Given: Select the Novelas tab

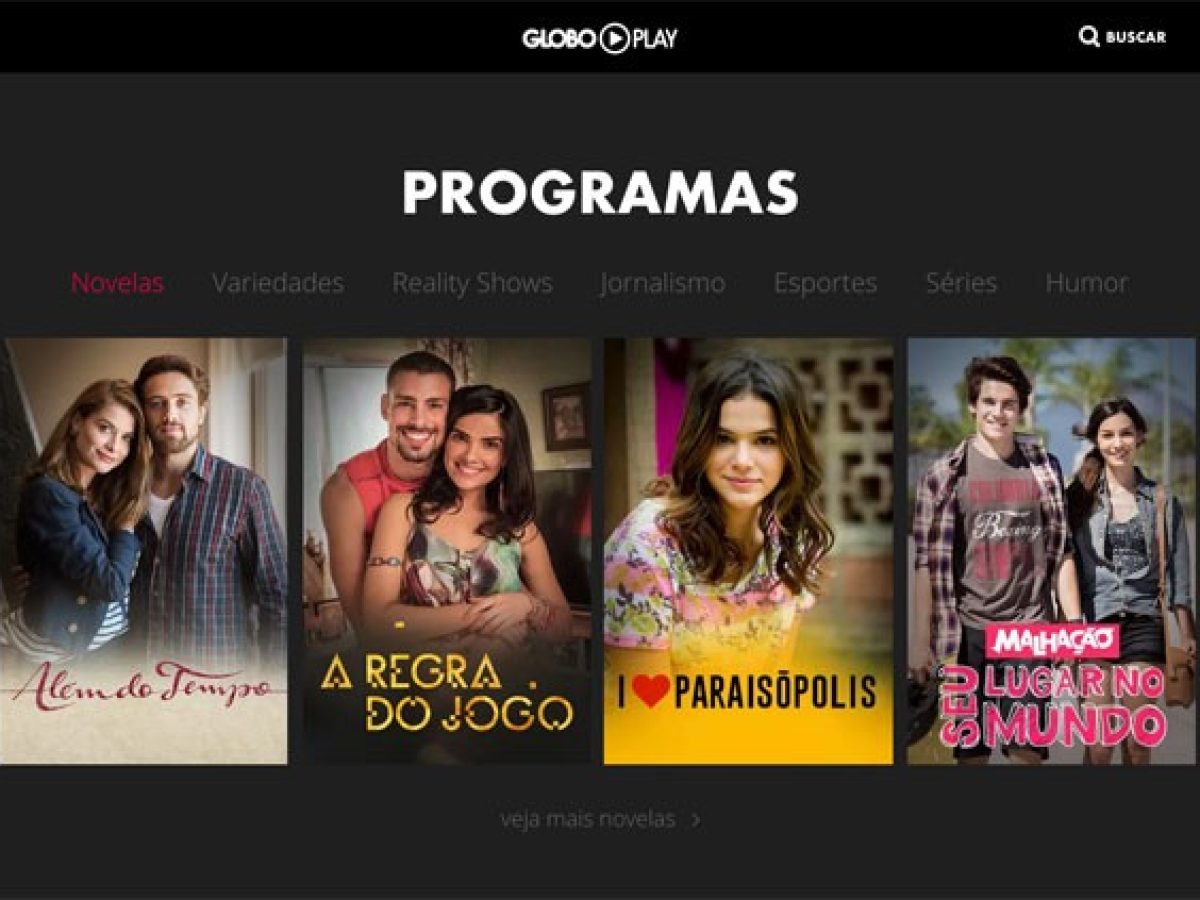Looking at the screenshot, I should pyautogui.click(x=117, y=283).
